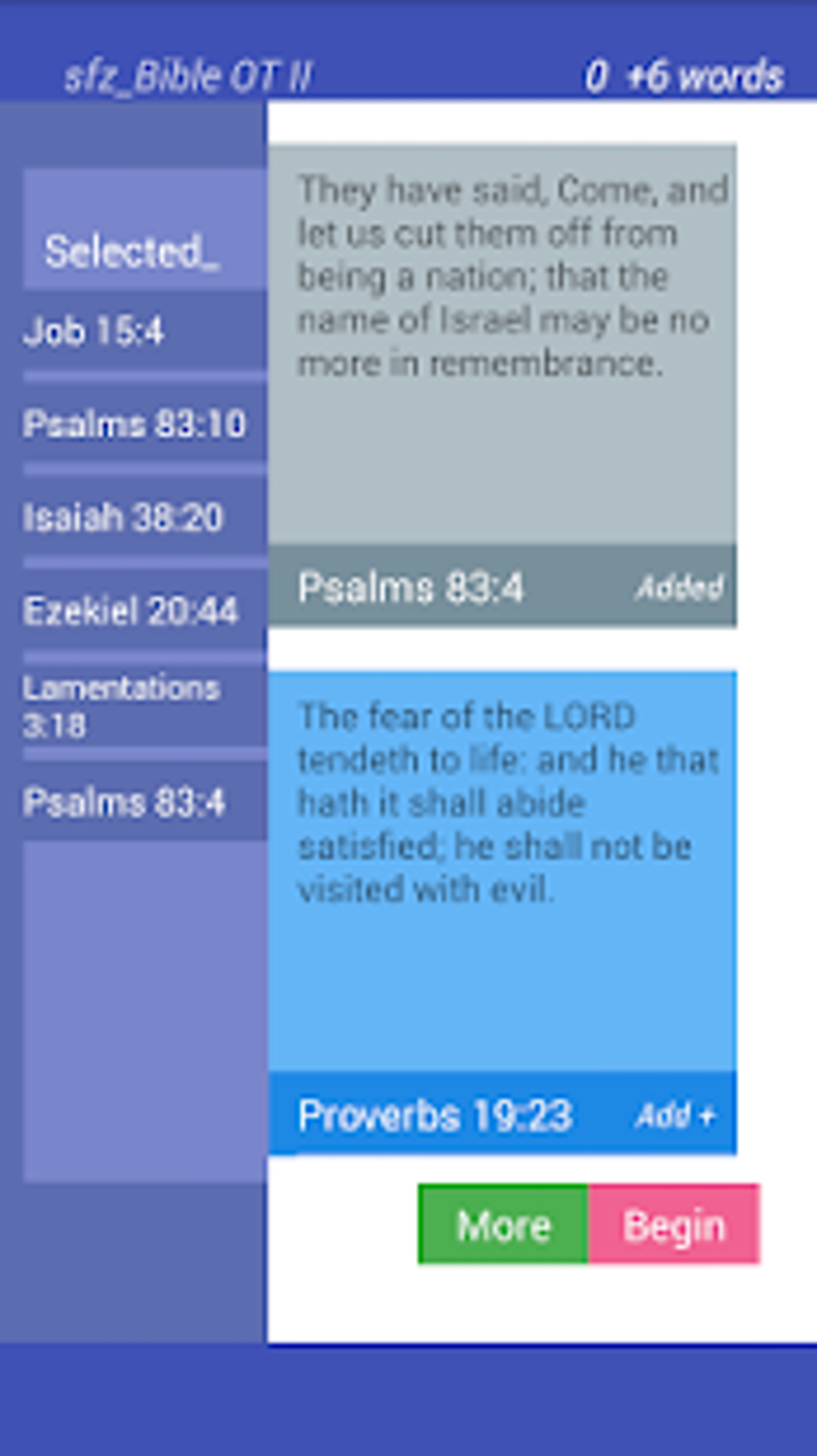Add Proverbs 19:23 to selection
Screen dimensions: 817x1456
(674, 1115)
